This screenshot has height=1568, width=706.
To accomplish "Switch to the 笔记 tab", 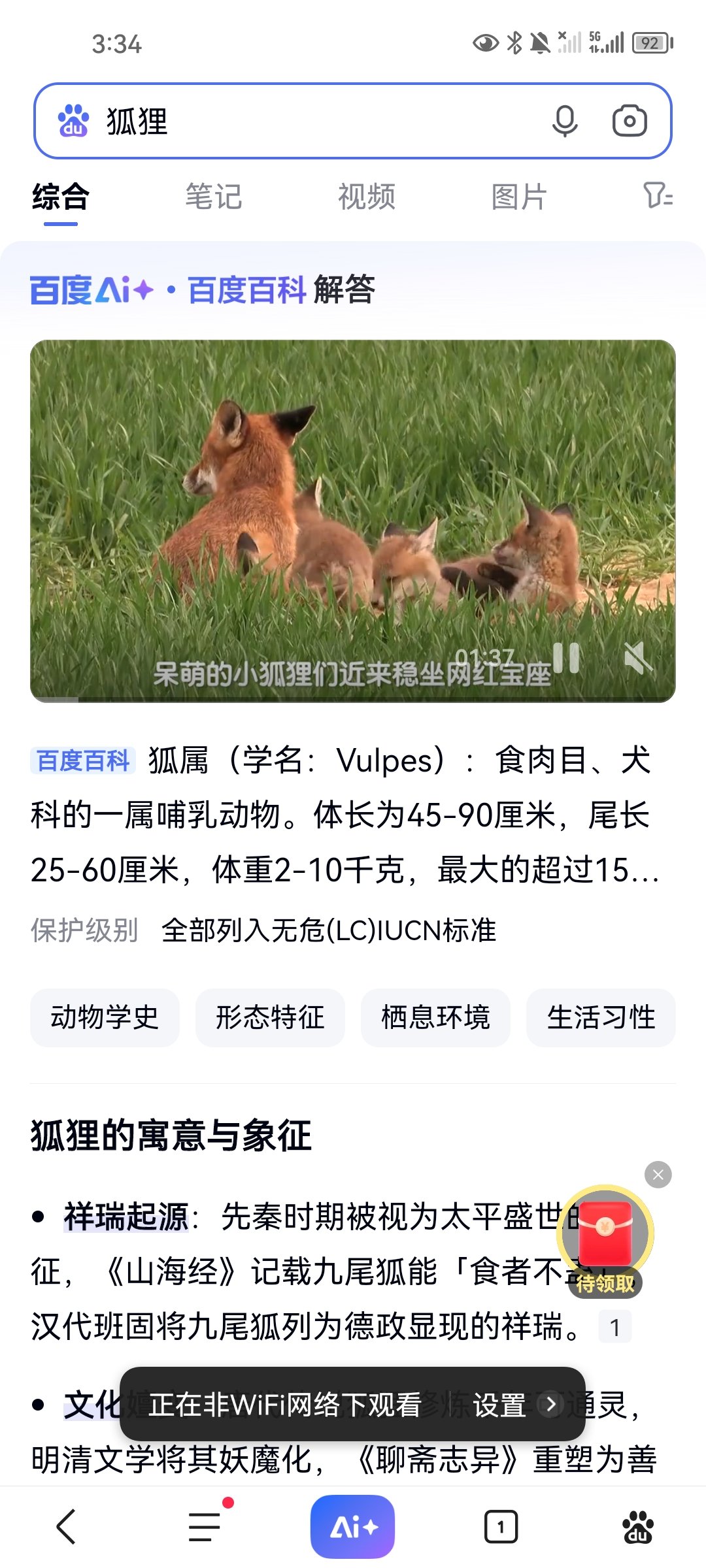I will 214,197.
